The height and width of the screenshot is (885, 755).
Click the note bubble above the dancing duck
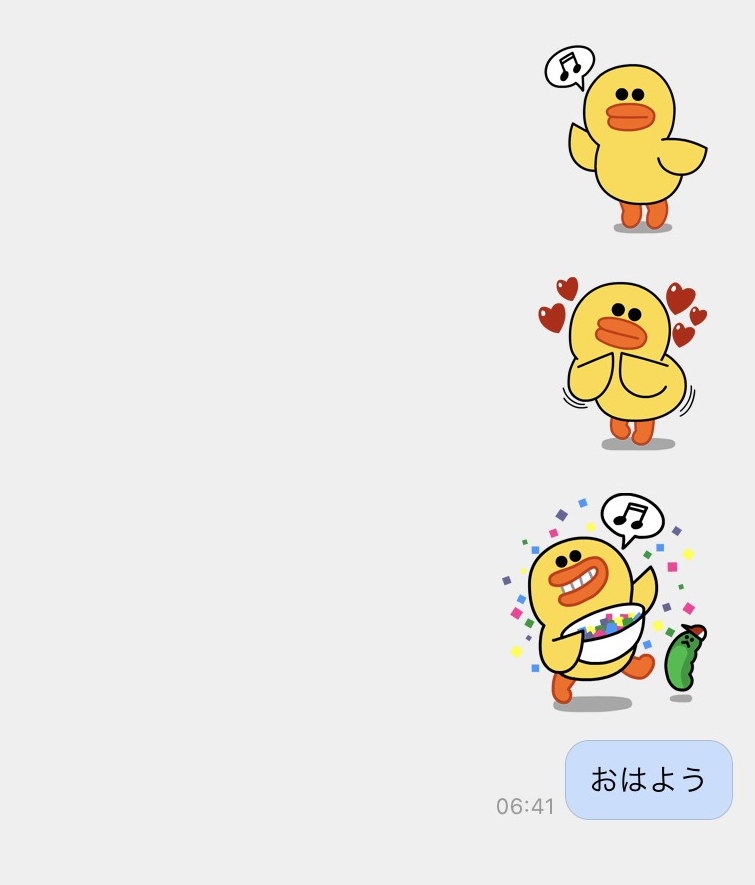pyautogui.click(x=632, y=516)
